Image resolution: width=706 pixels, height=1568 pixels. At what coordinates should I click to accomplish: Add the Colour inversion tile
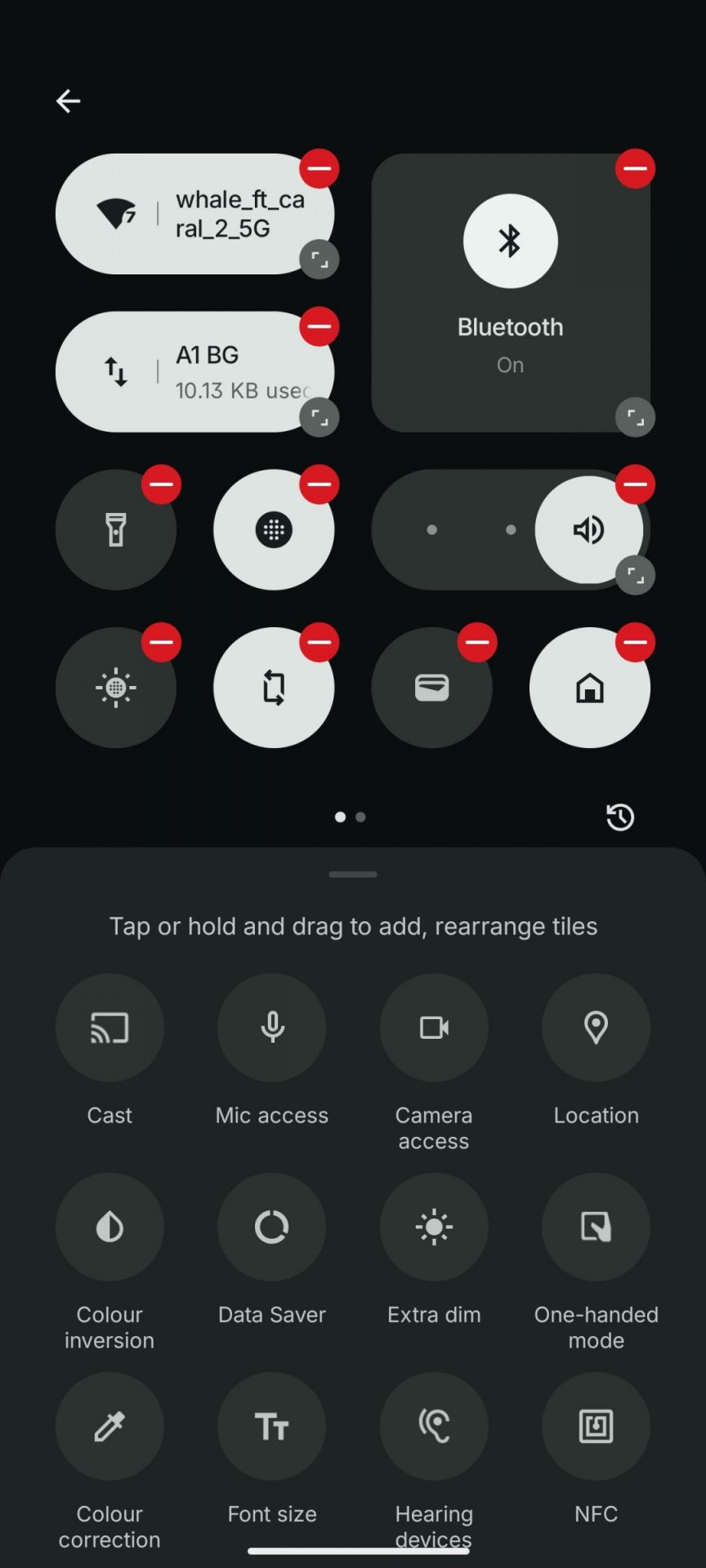109,1227
